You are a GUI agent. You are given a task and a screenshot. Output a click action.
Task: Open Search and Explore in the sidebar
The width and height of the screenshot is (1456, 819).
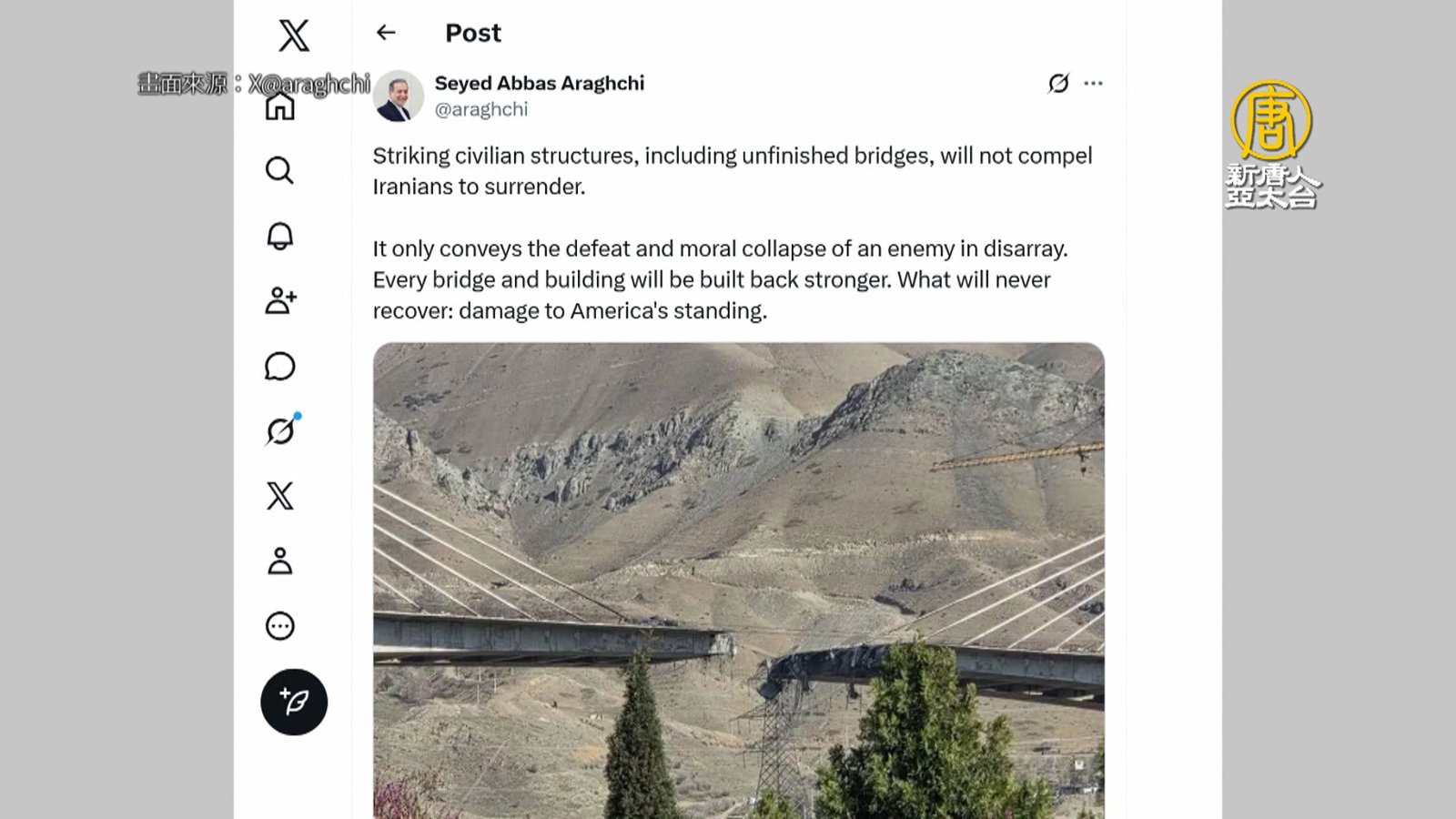[x=279, y=170]
